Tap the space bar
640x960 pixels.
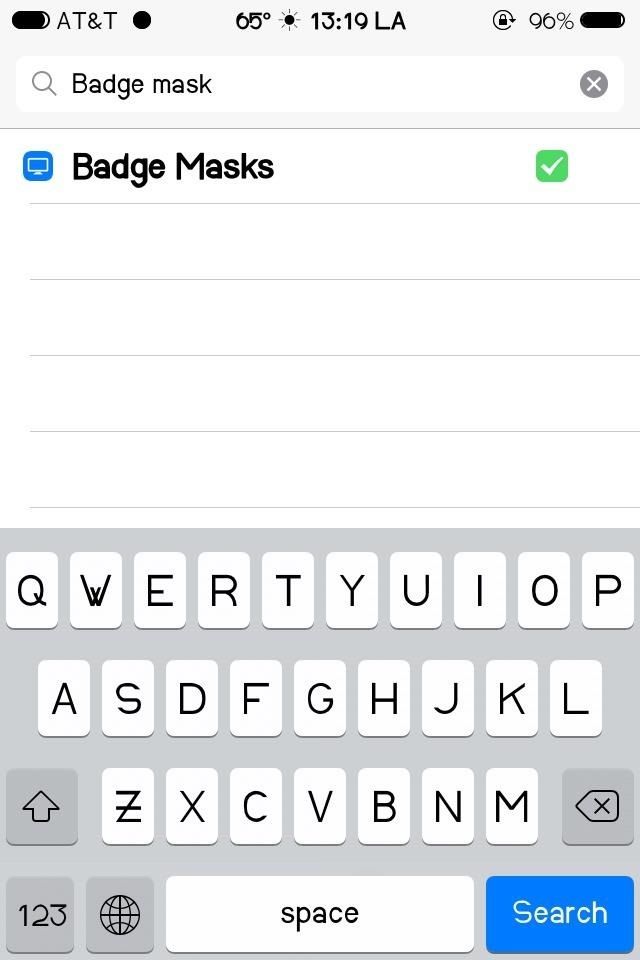pos(319,913)
